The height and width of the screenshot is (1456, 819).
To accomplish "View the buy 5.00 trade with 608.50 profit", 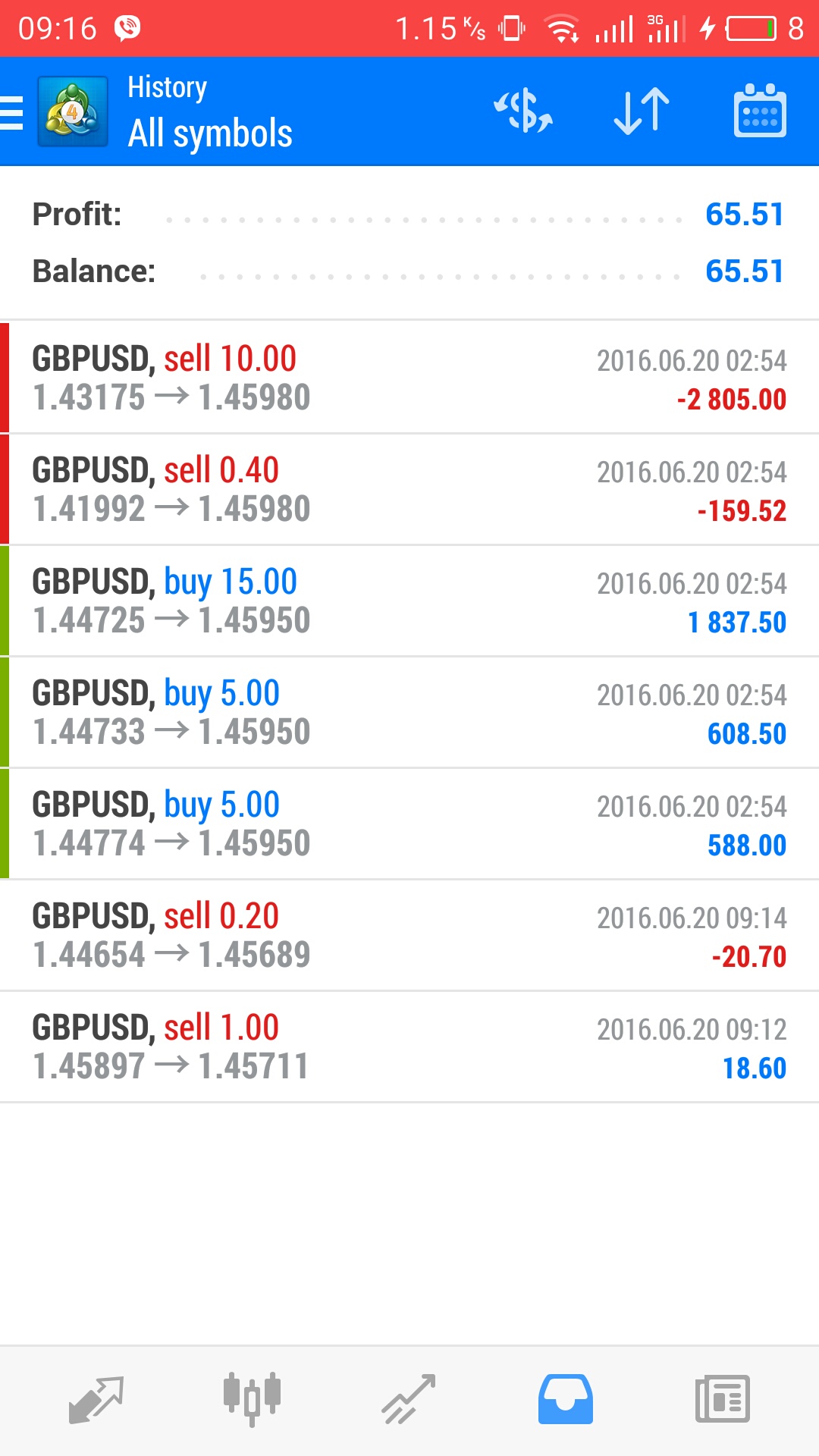I will [409, 712].
